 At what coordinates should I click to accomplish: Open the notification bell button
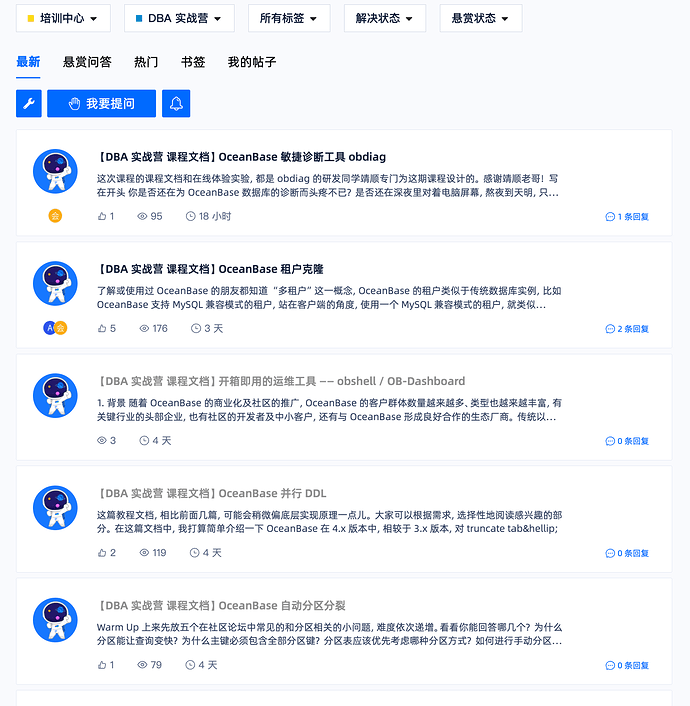176,104
